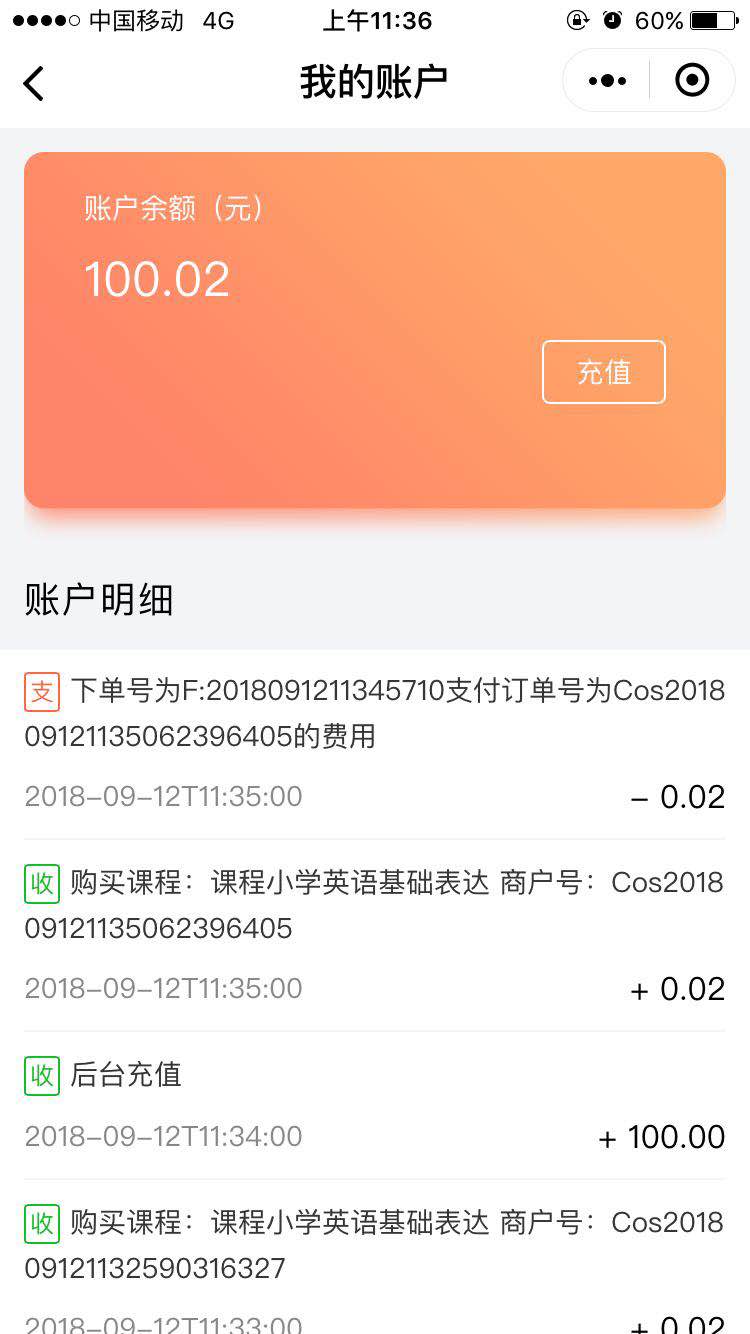Tap the orientation lock icon in status bar
750x1334 pixels.
click(x=578, y=18)
